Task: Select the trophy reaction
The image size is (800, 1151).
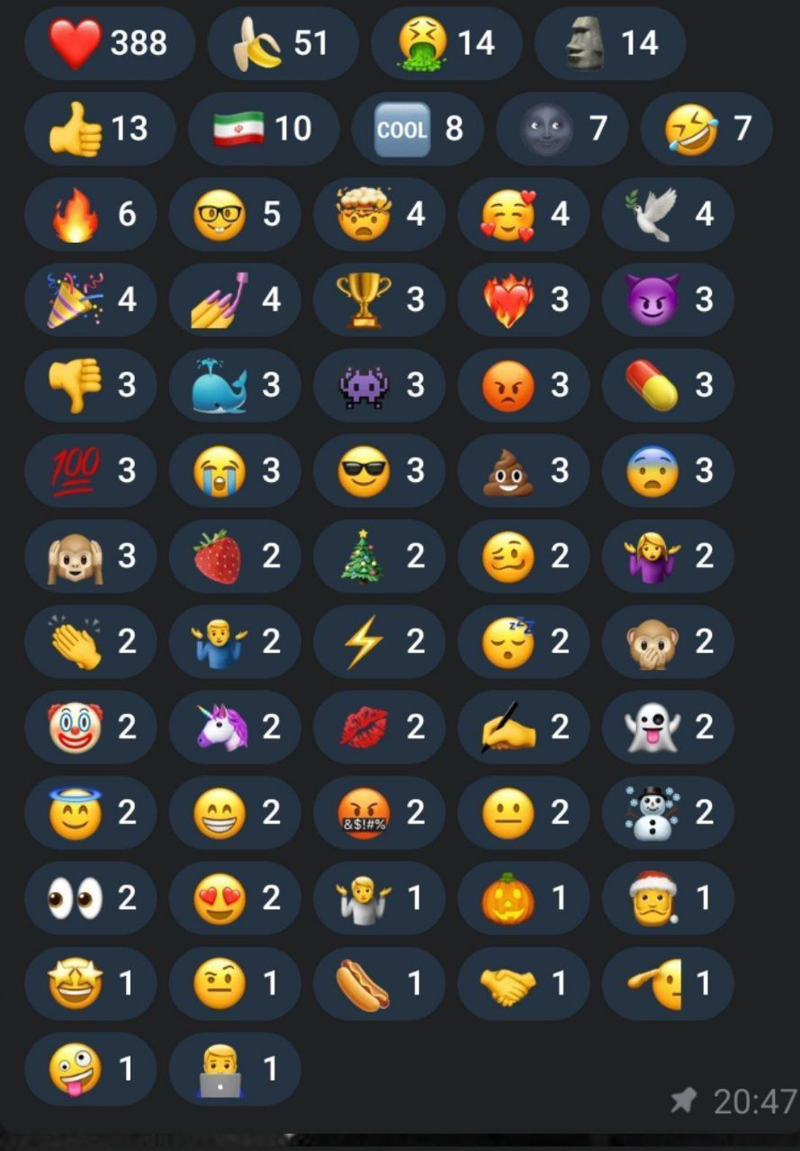Action: (379, 299)
